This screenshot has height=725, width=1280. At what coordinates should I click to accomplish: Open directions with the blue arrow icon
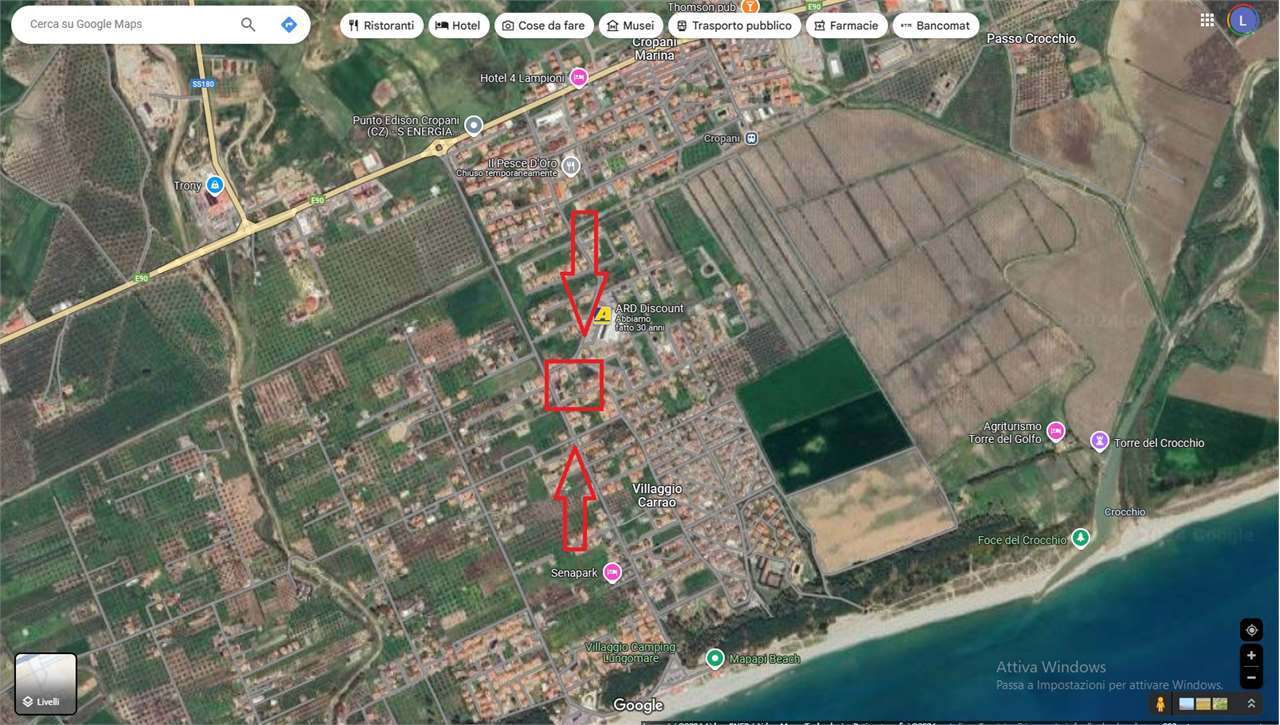click(x=289, y=24)
